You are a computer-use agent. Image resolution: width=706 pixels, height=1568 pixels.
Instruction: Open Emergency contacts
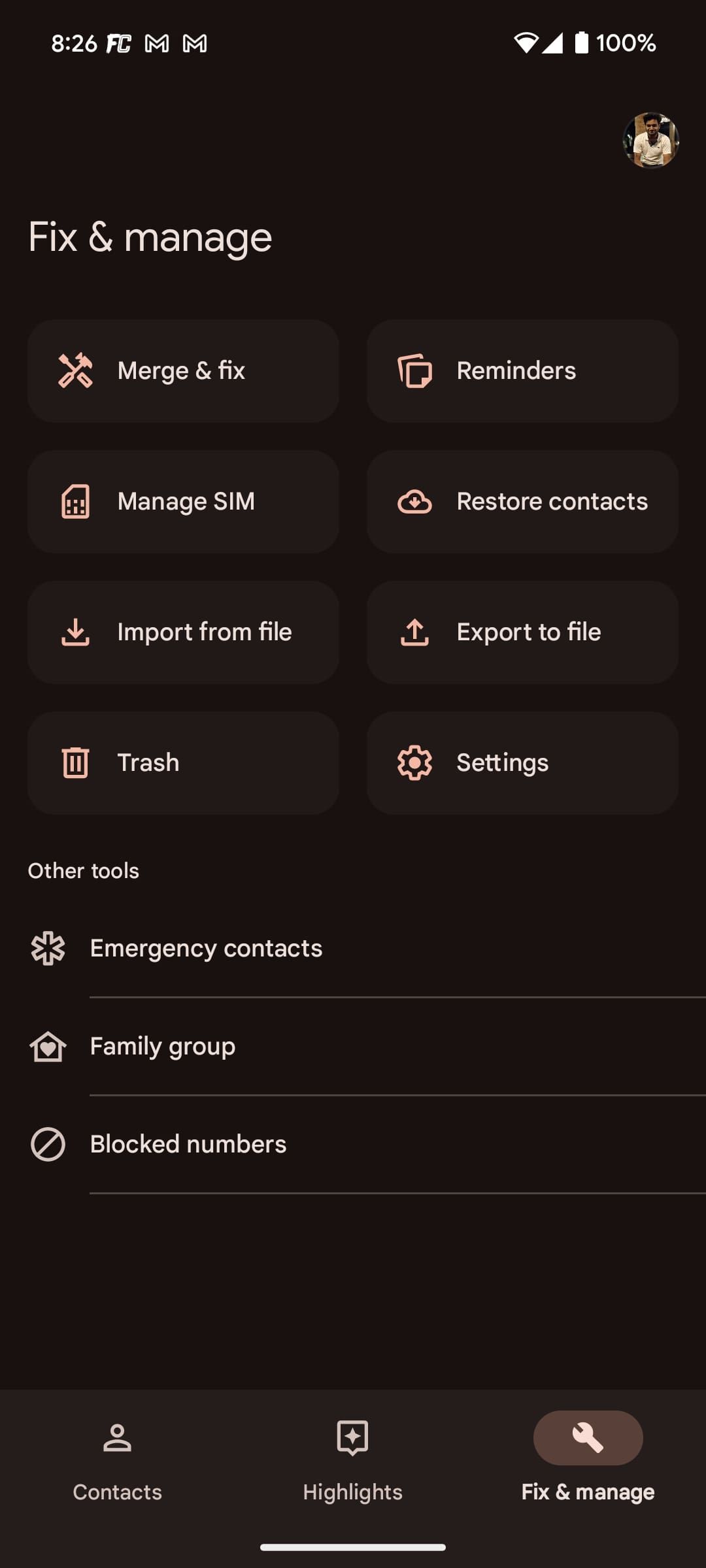(206, 948)
